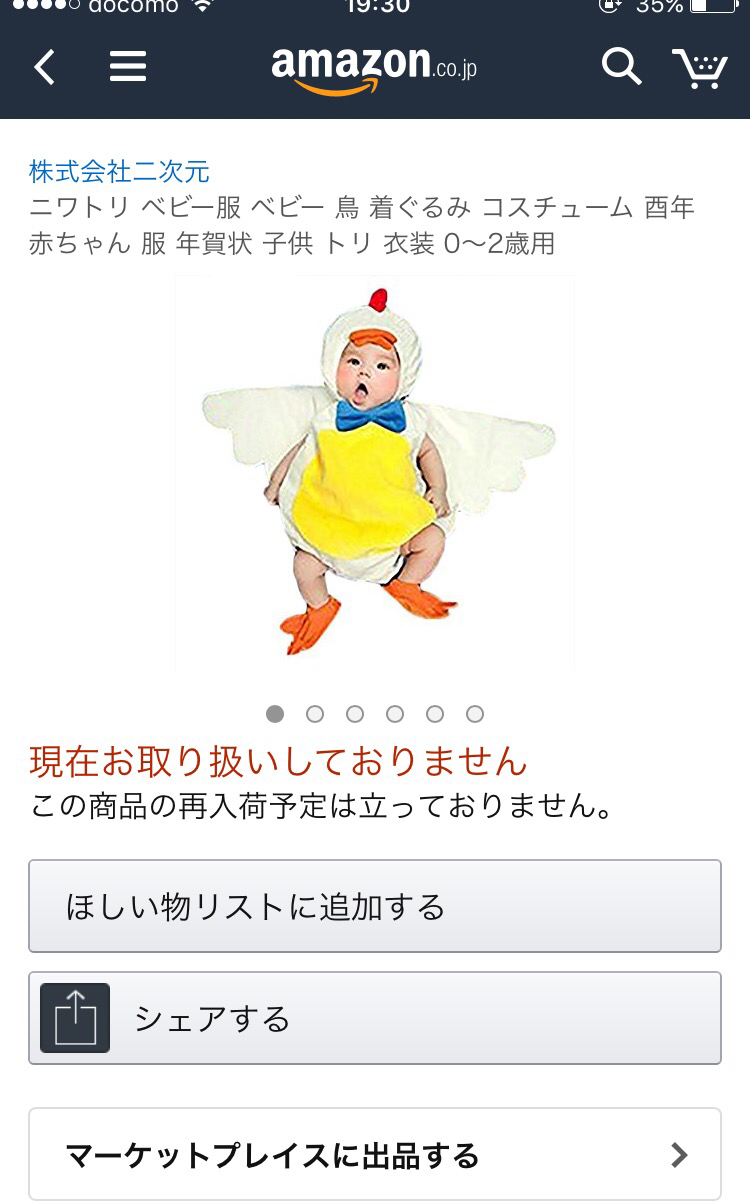The width and height of the screenshot is (750, 1204).
Task: Share product with シェアする button
Action: click(374, 1018)
